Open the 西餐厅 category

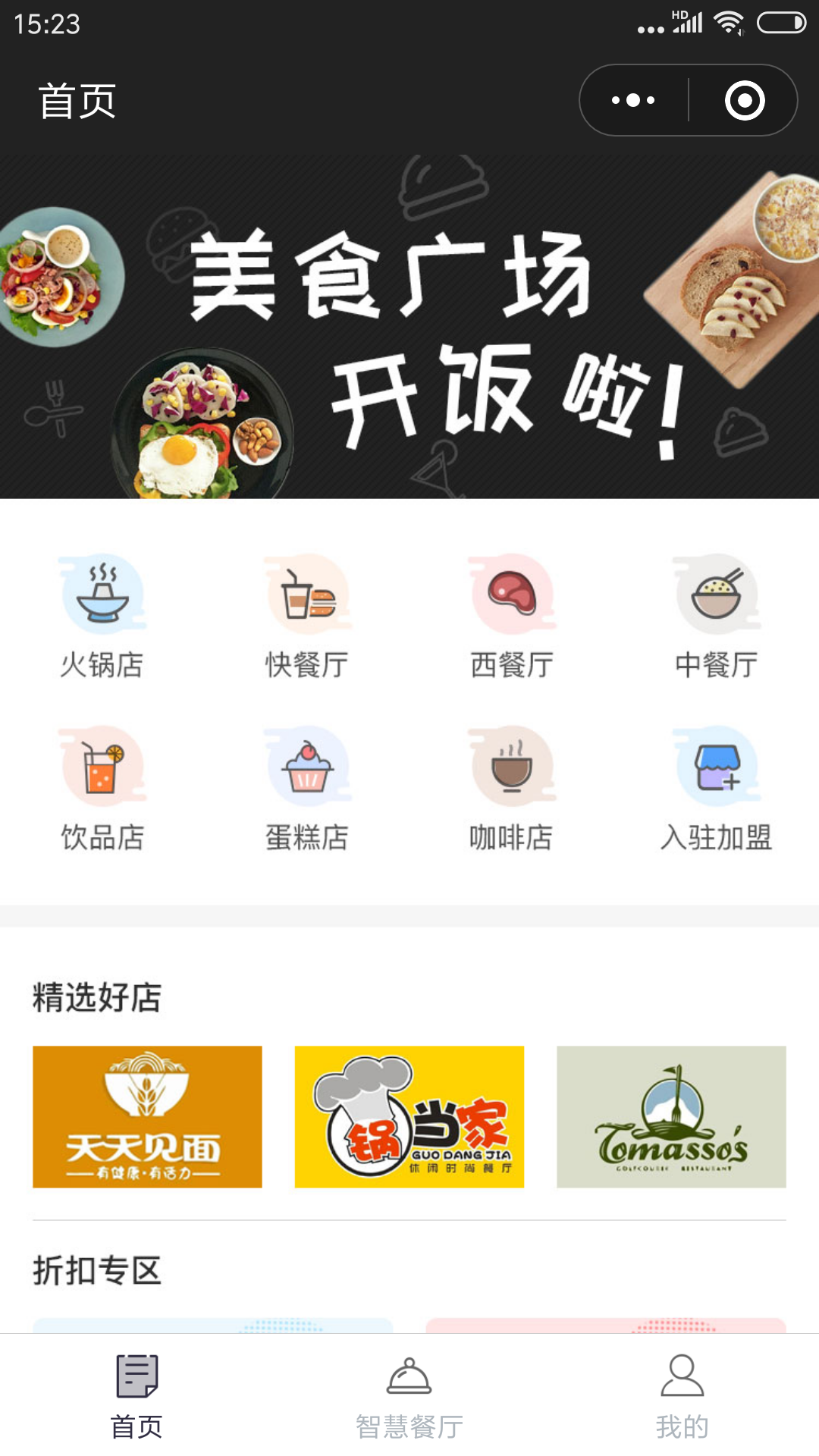[x=512, y=616]
